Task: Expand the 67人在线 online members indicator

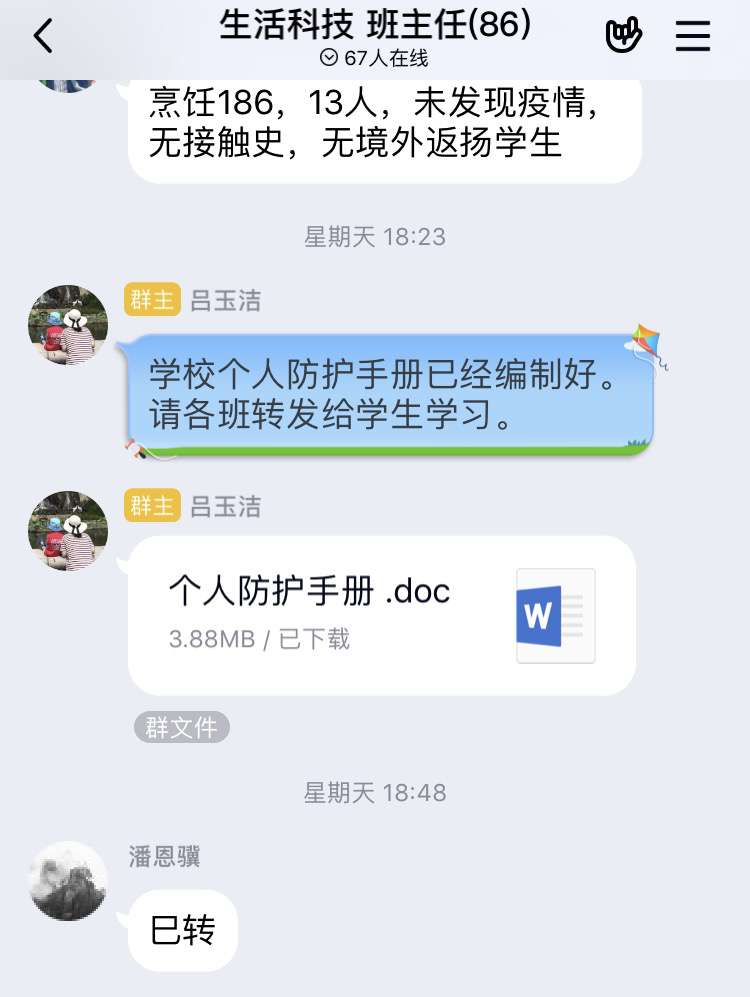Action: point(374,59)
